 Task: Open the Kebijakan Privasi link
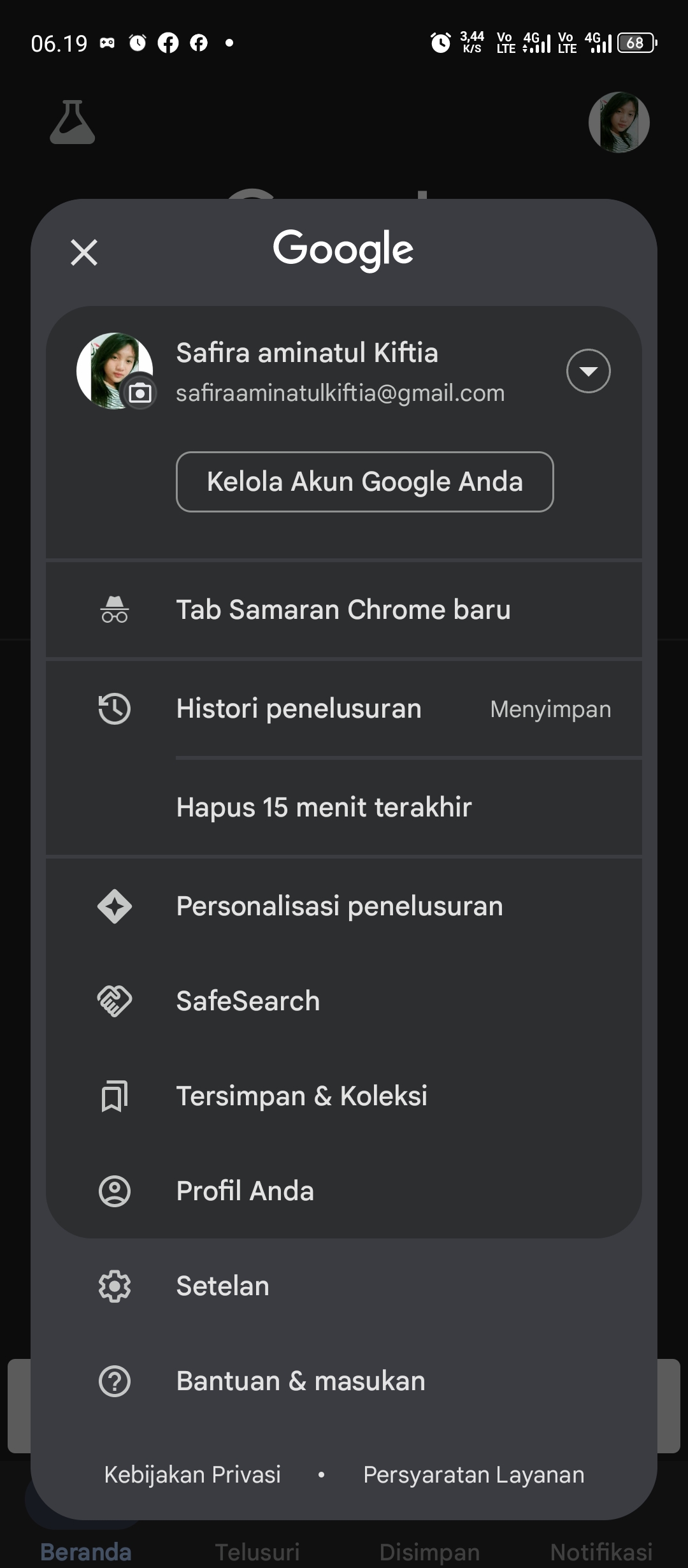coord(192,1474)
